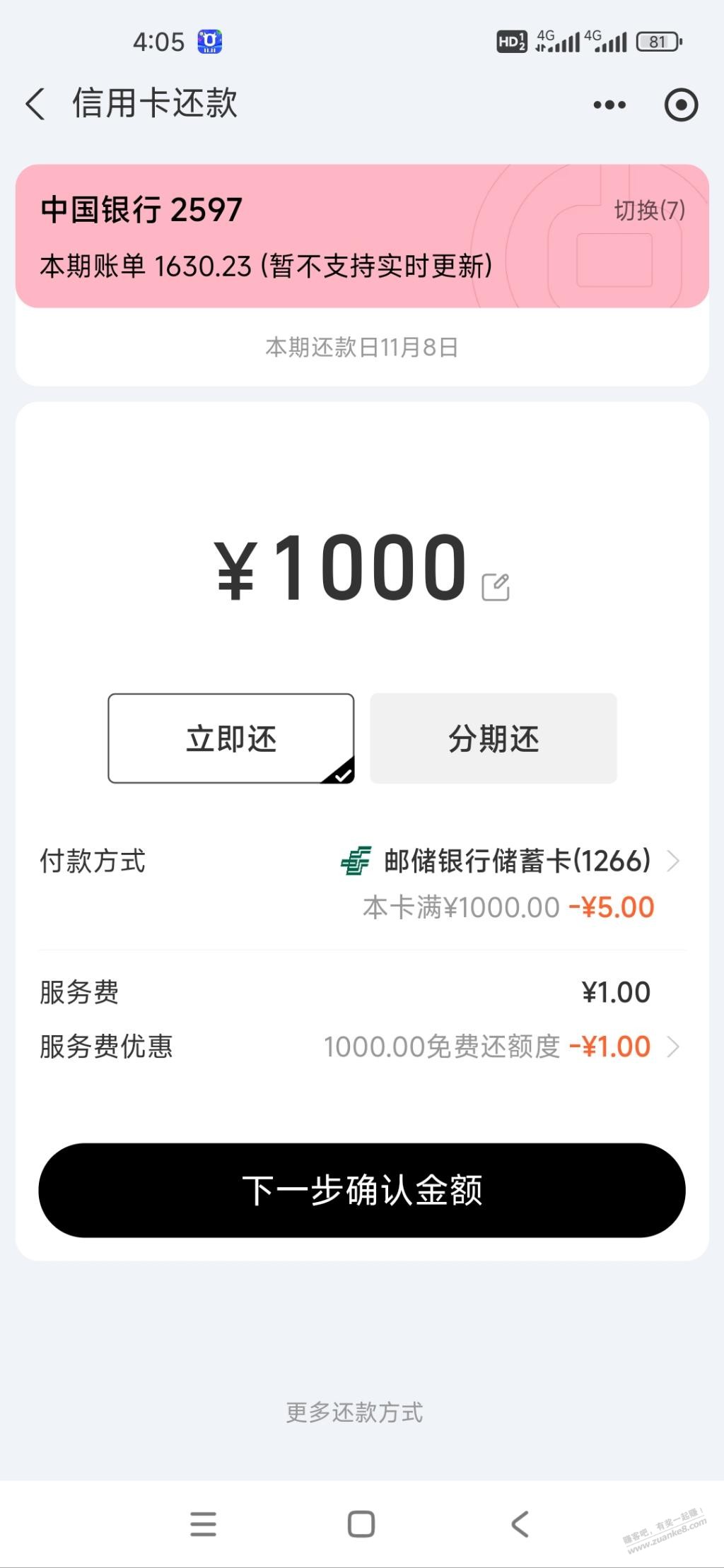Open 服务费优惠 discount details

coord(495,1047)
